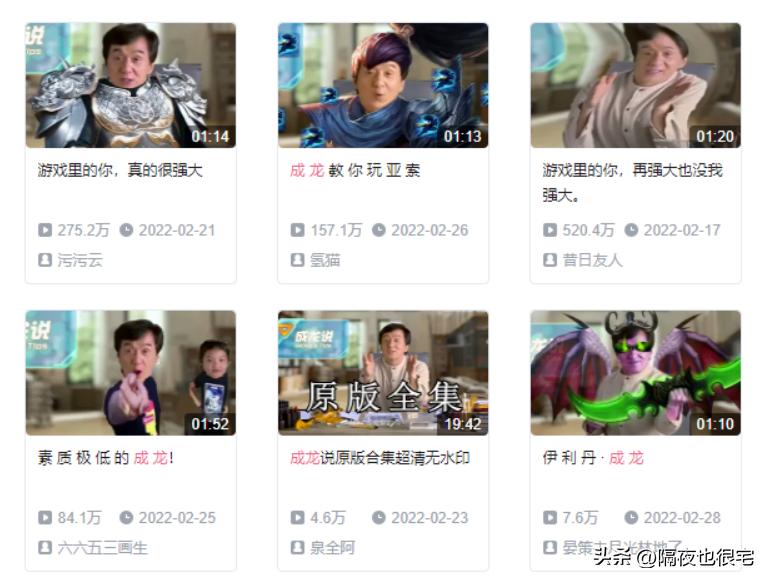The height and width of the screenshot is (583, 771).
Task: Play the 成龙教你玩亚索 video
Action: click(x=383, y=86)
